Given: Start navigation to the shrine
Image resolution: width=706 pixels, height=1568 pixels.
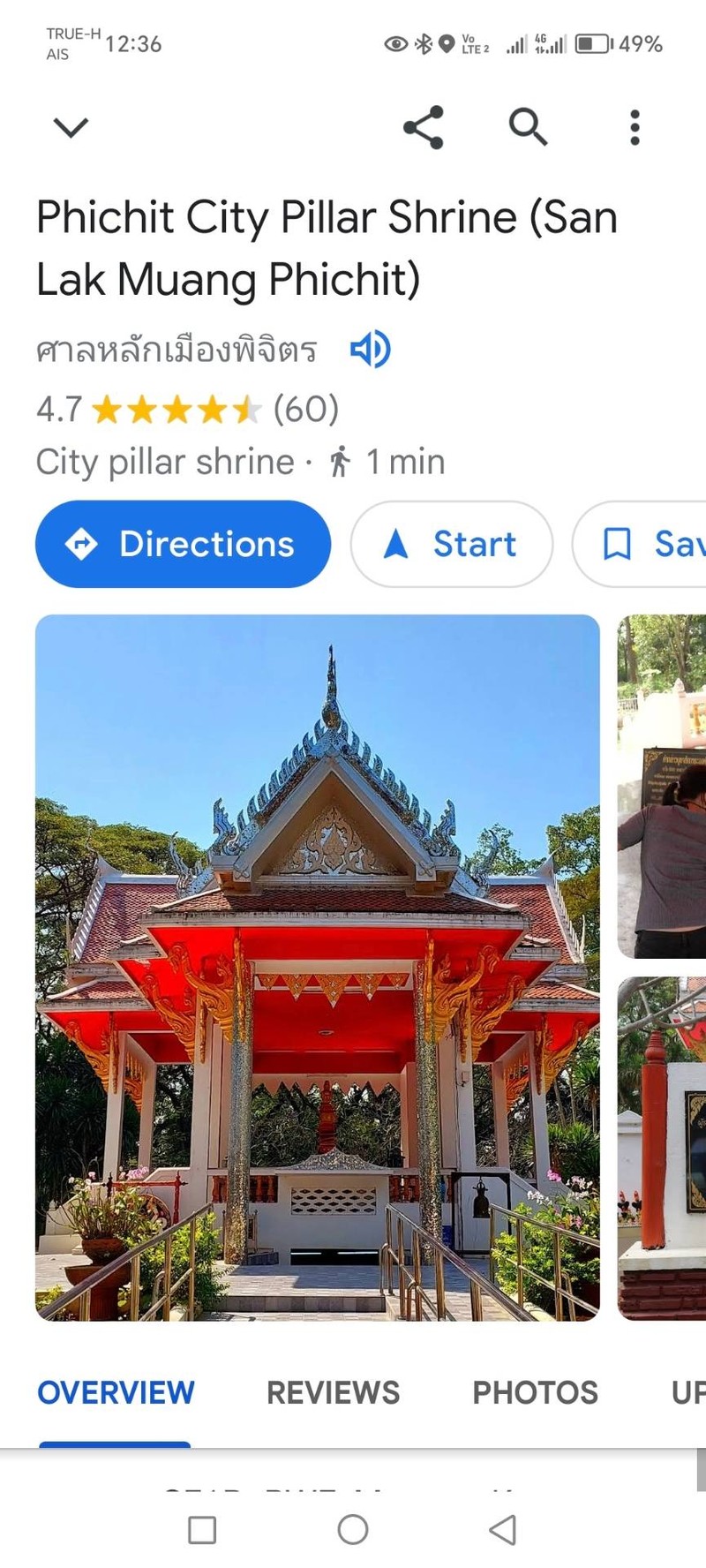Looking at the screenshot, I should (x=451, y=544).
